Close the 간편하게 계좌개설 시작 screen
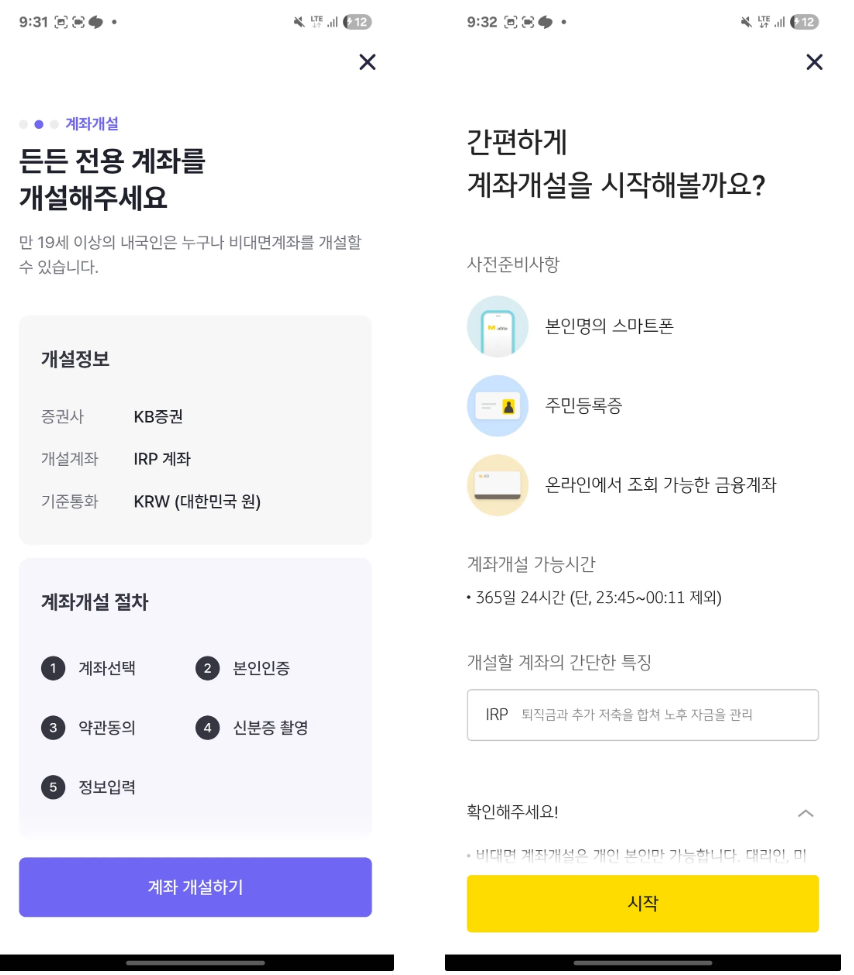Screen dimensions: 854x975 pos(814,62)
